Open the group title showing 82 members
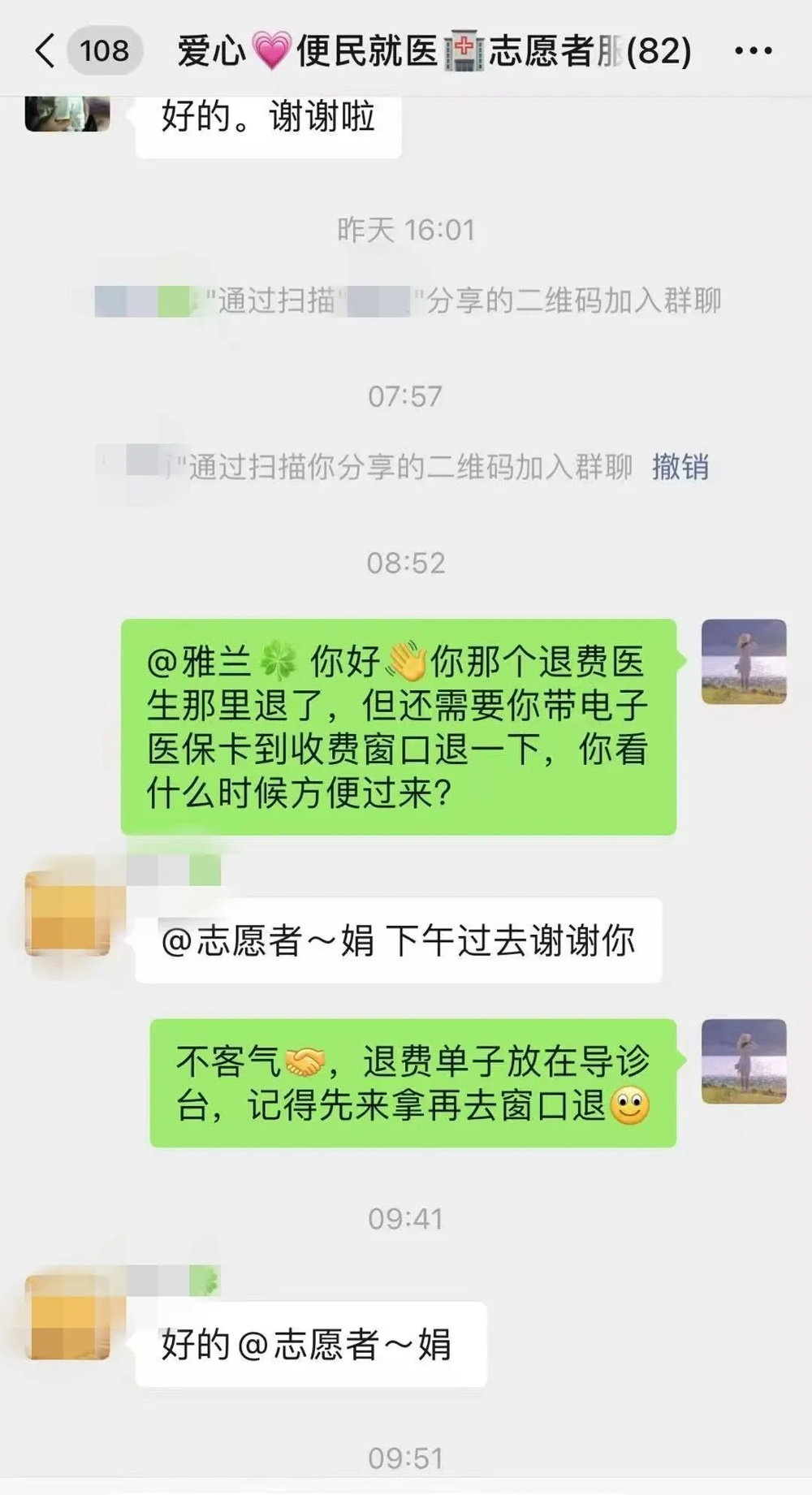Image resolution: width=812 pixels, height=1495 pixels. 430,49
